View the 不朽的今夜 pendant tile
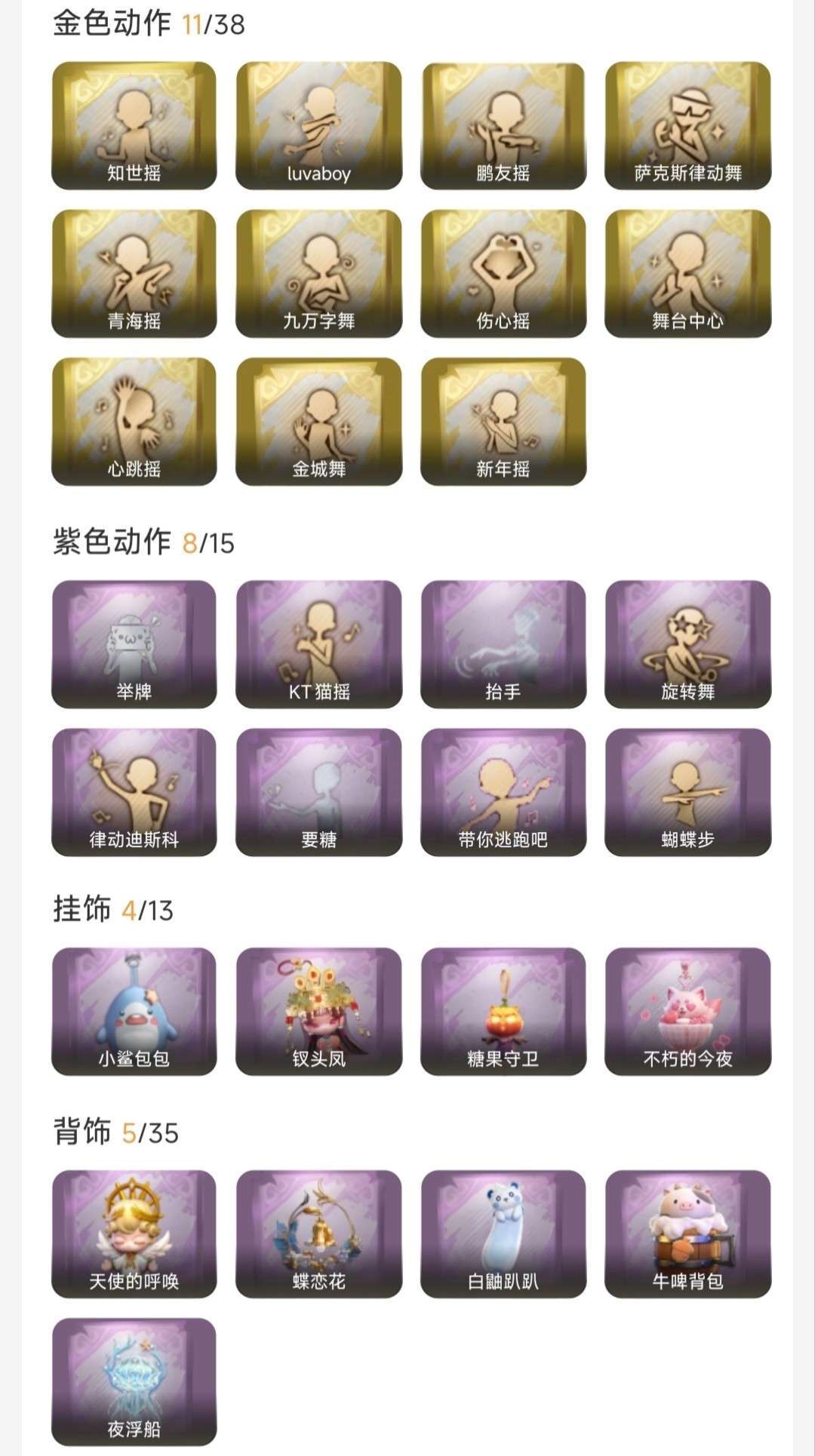This screenshot has height=1456, width=815. (x=687, y=1011)
